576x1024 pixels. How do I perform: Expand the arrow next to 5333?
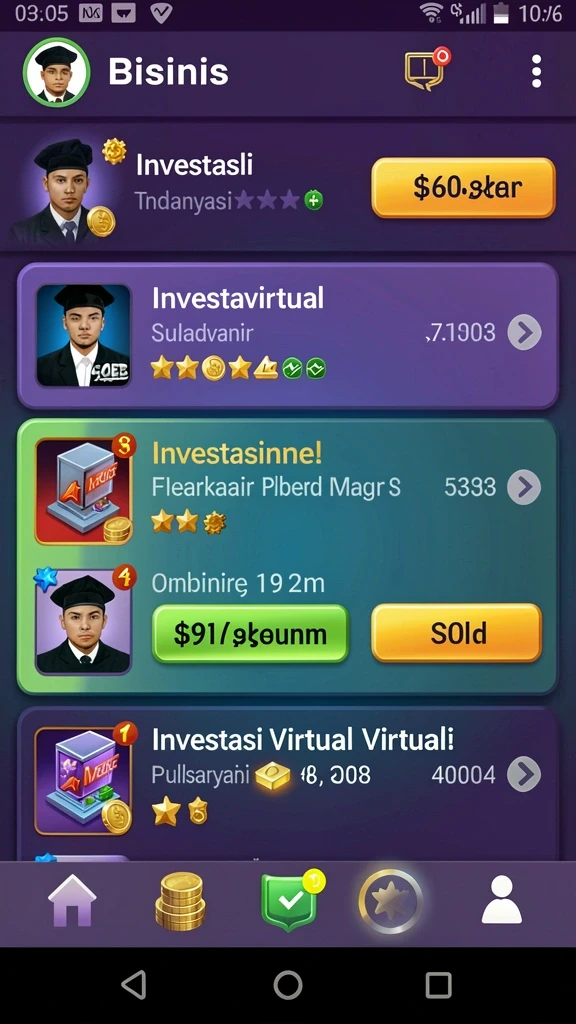point(524,487)
